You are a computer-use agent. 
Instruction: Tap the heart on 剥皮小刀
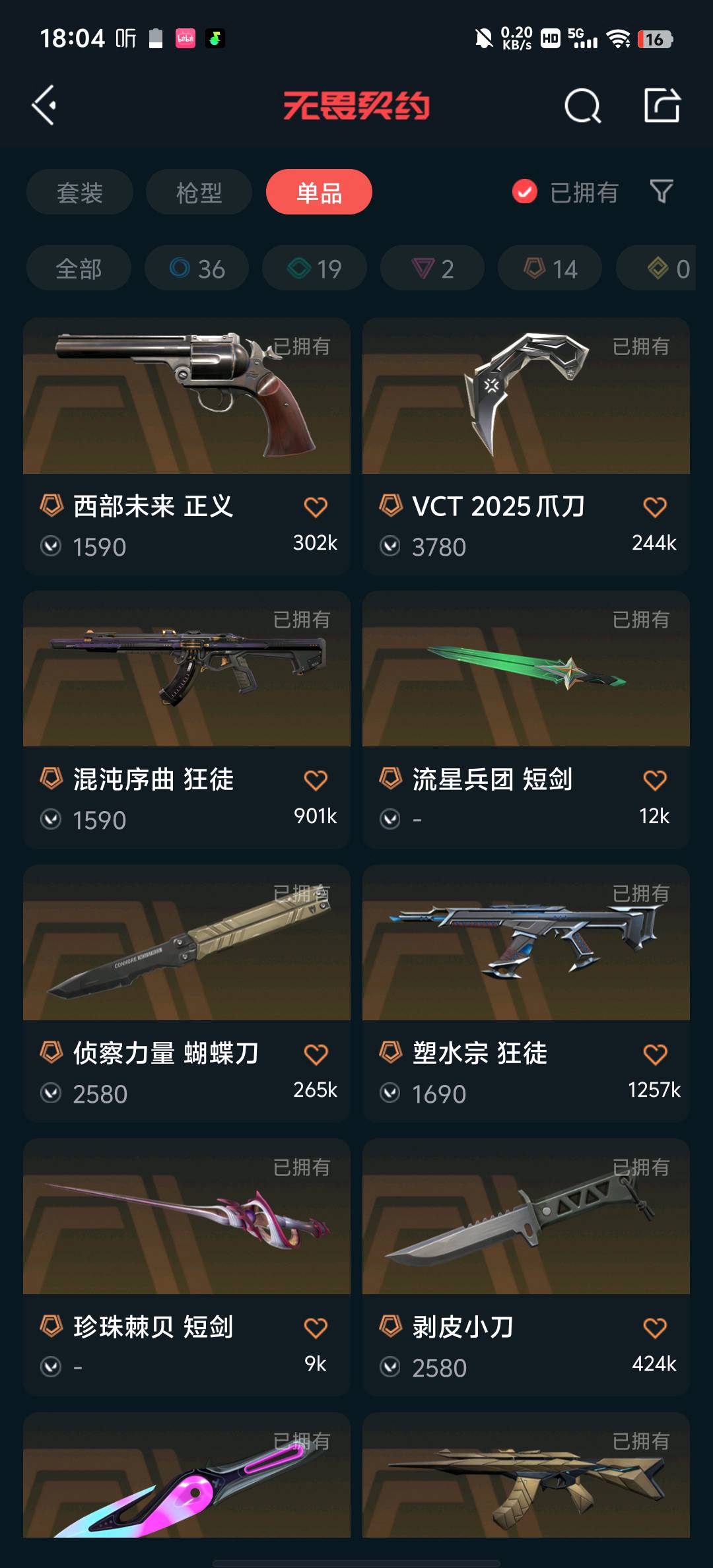coord(655,1327)
